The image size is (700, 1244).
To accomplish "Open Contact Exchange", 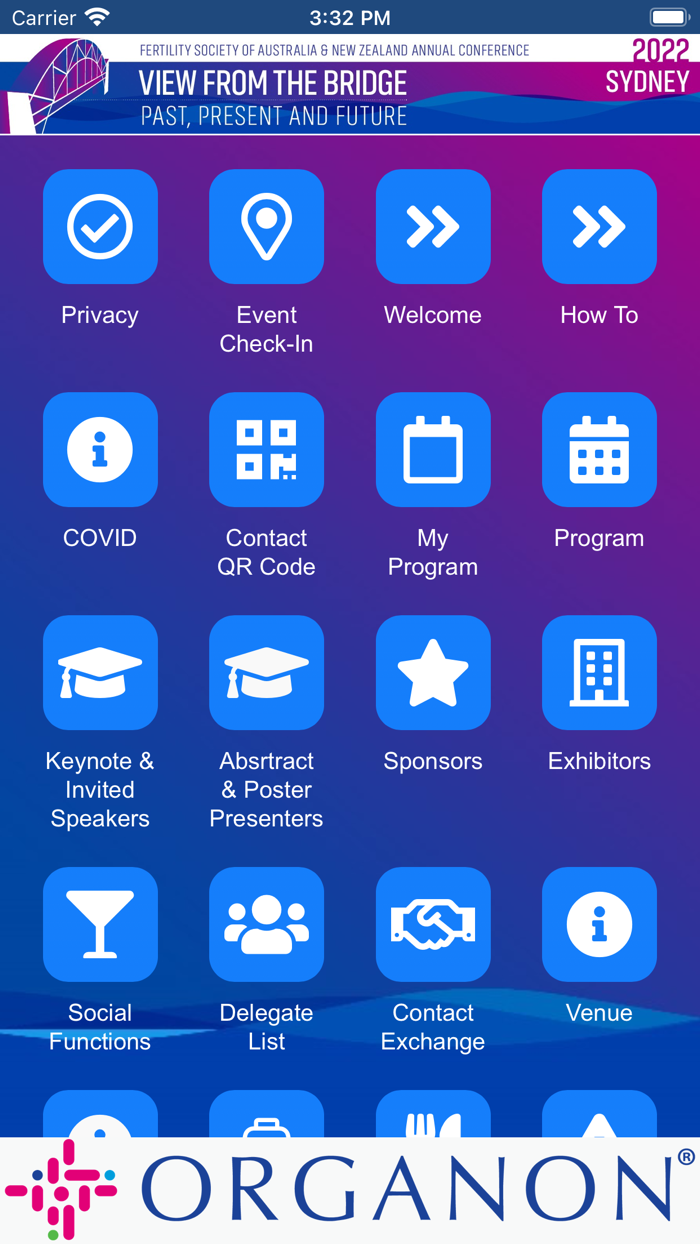I will 433,925.
